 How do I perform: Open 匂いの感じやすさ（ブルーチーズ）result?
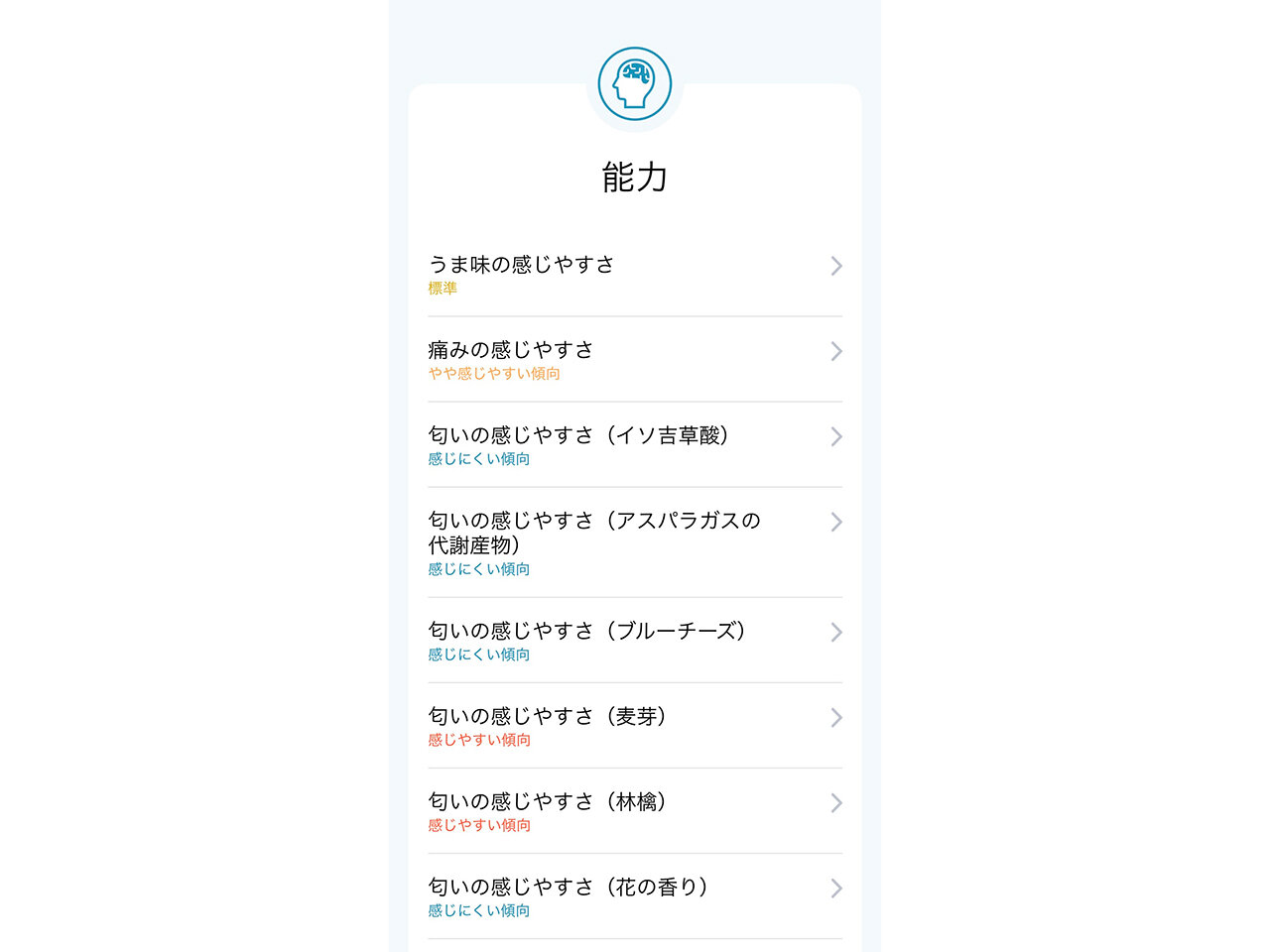tap(634, 640)
